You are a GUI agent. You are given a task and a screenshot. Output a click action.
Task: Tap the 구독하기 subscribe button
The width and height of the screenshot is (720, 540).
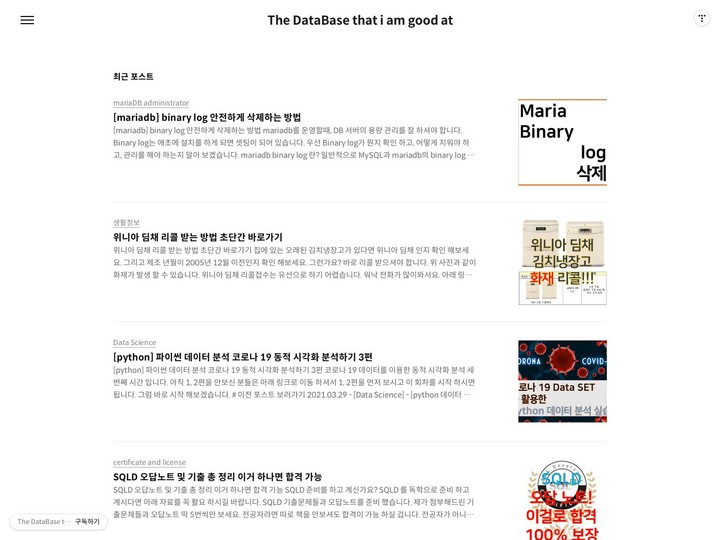click(87, 522)
